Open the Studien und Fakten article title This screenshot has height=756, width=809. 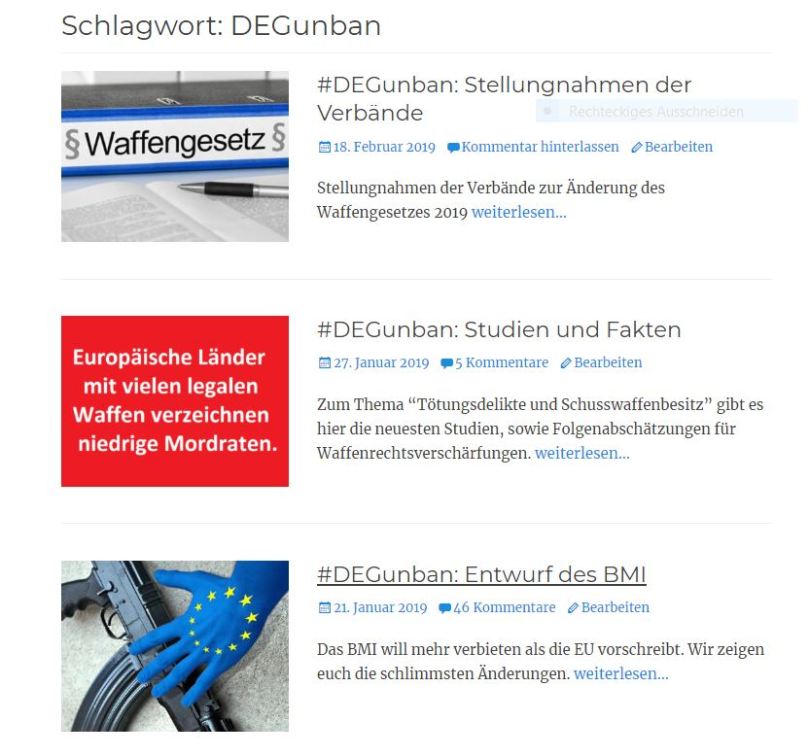(498, 329)
